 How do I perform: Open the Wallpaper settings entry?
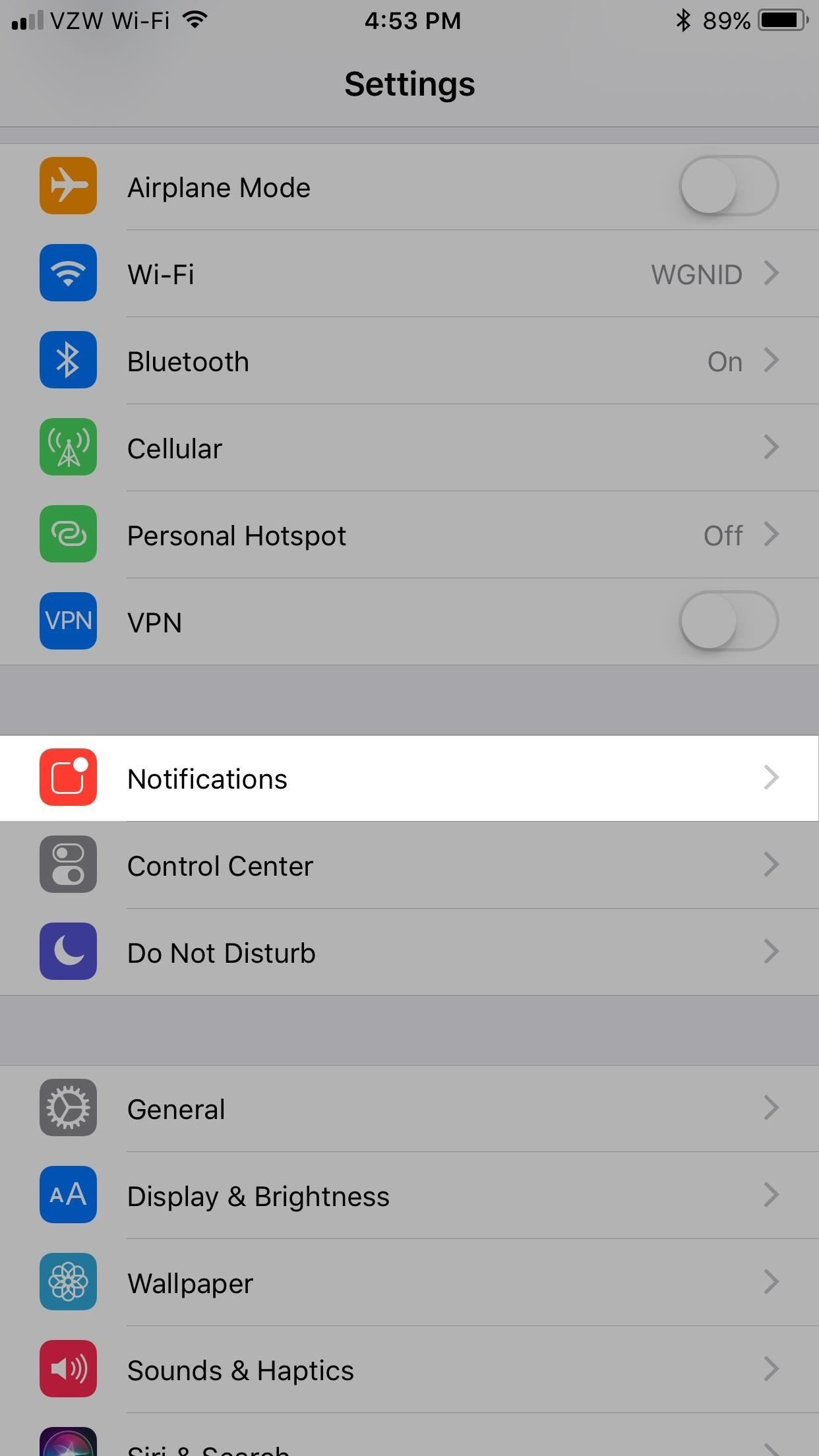coord(409,1282)
